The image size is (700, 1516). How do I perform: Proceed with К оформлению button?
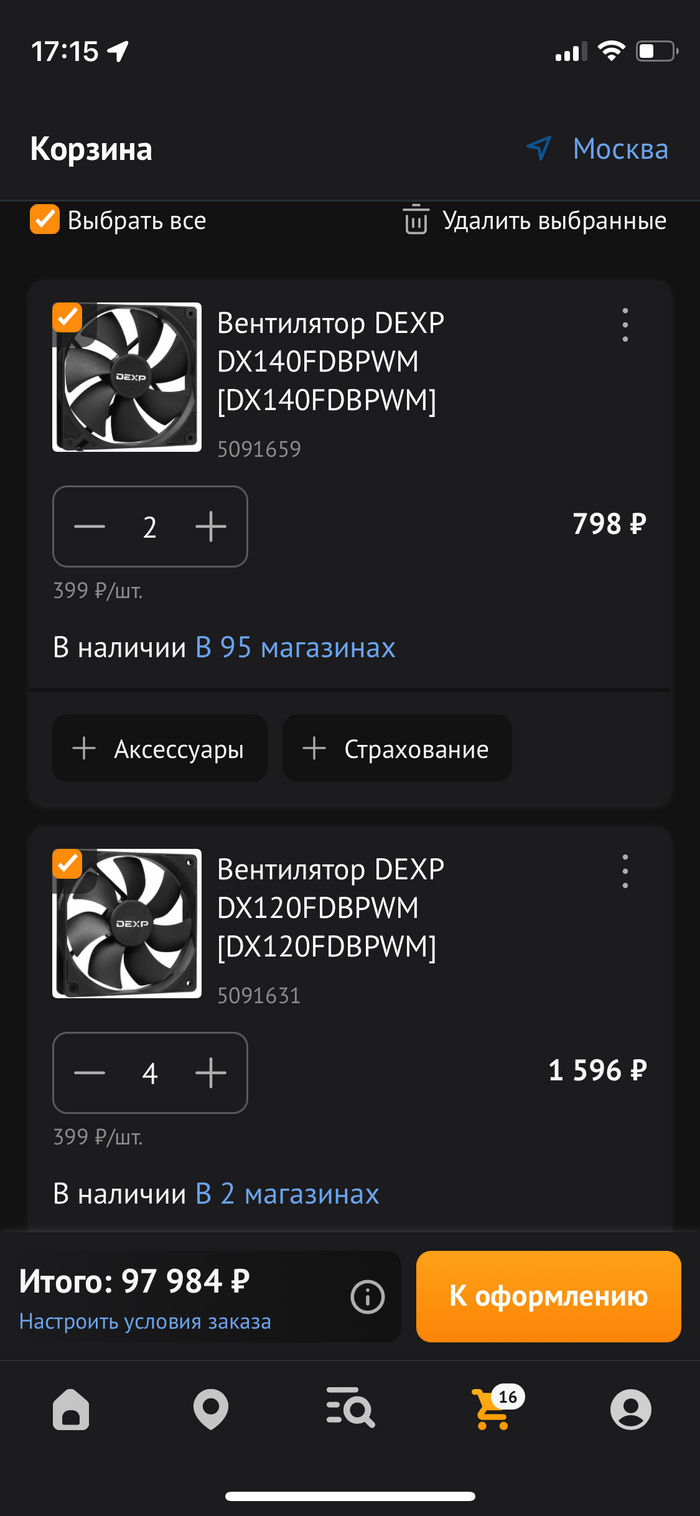click(548, 1297)
